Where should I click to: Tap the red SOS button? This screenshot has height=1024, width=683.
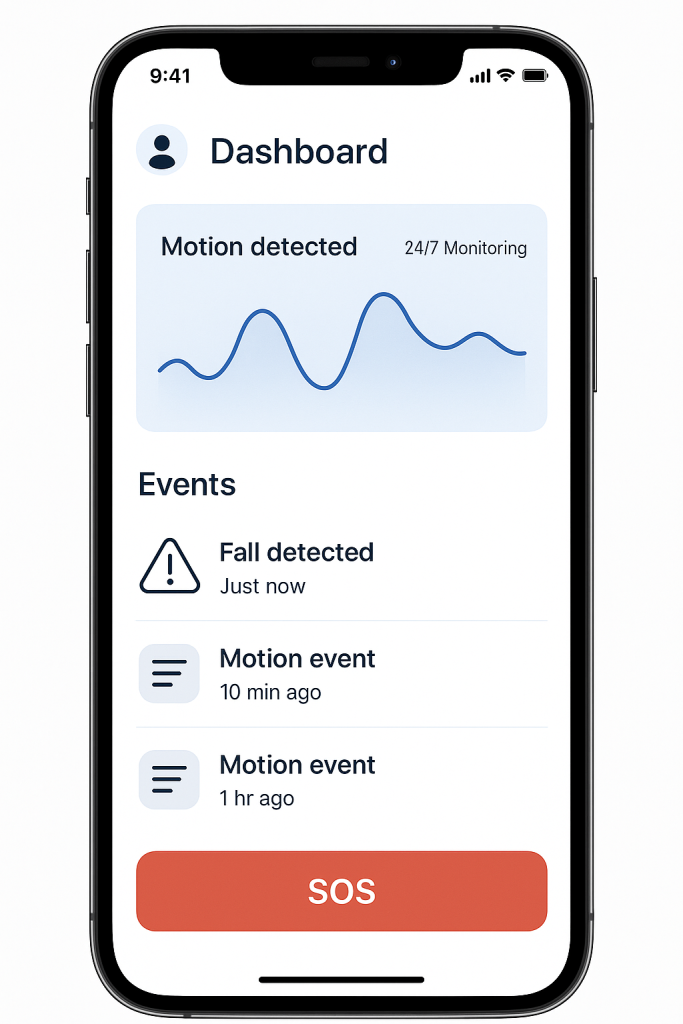[341, 891]
